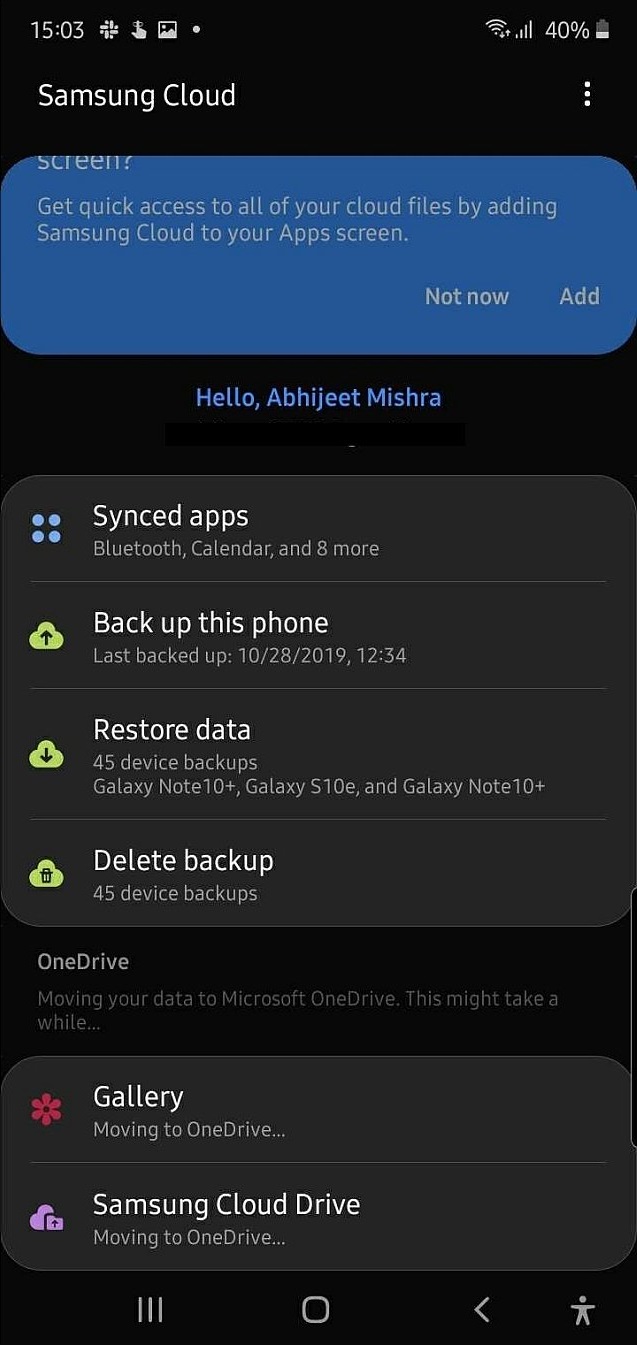The width and height of the screenshot is (637, 1345).
Task: Open Restore data options
Action: tap(318, 755)
